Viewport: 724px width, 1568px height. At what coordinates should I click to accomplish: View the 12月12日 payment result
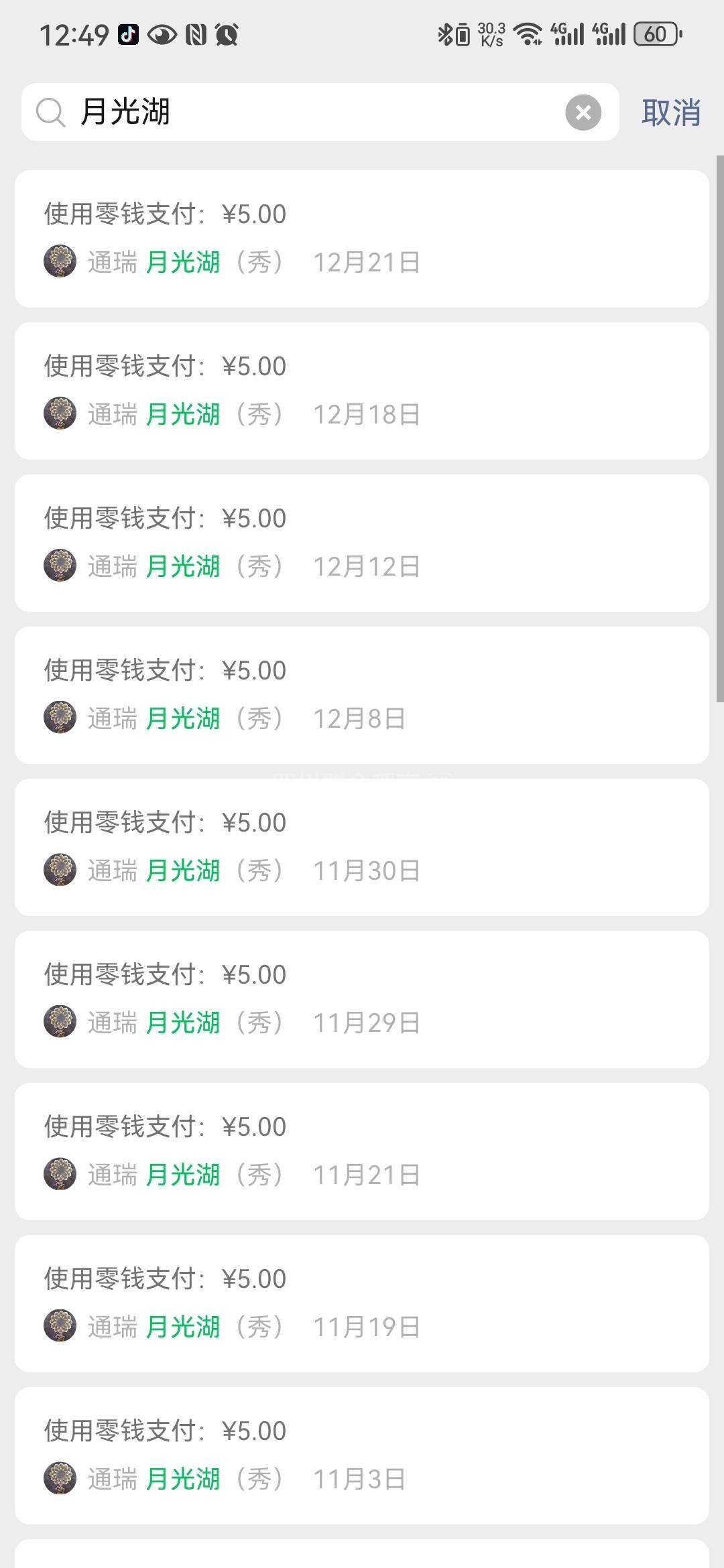click(362, 543)
